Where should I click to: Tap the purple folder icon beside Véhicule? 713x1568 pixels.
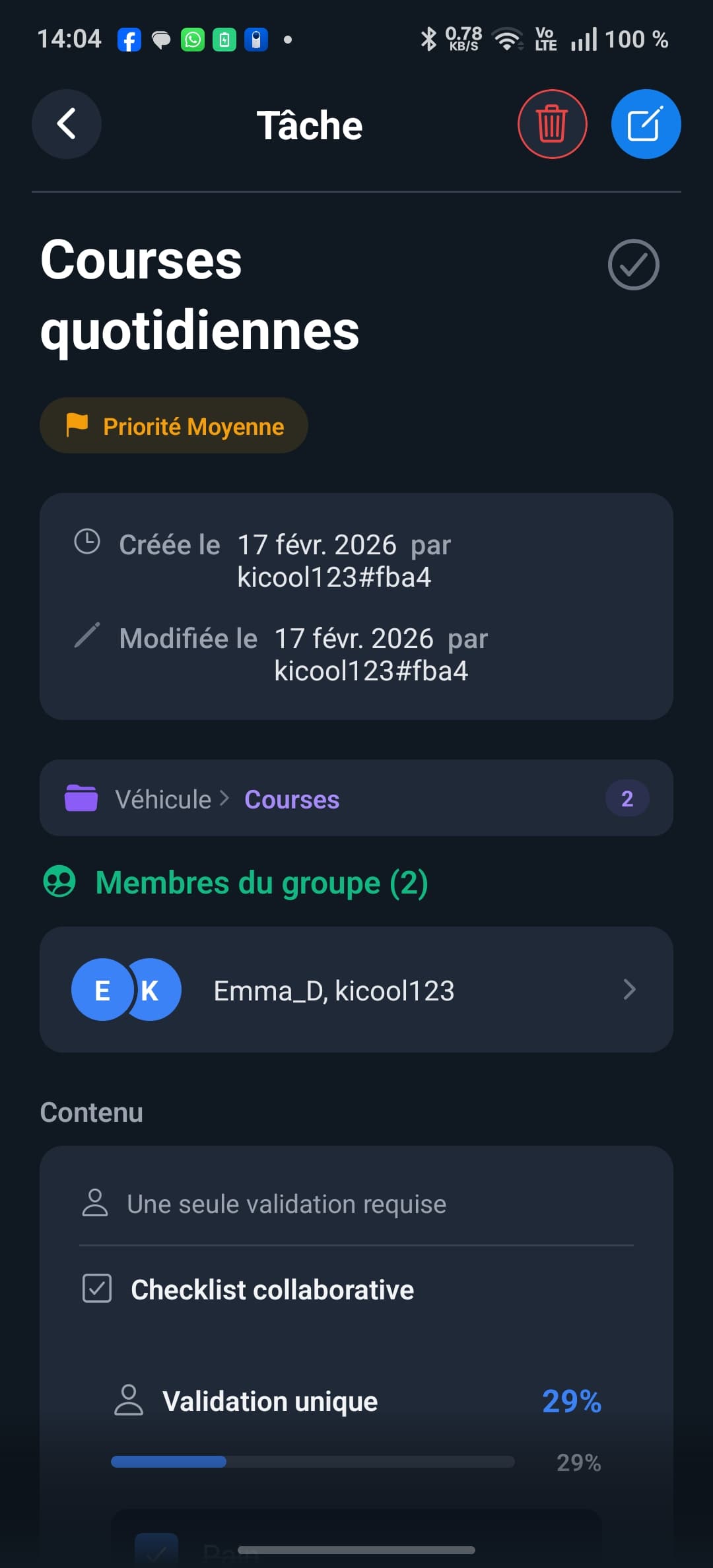(81, 799)
